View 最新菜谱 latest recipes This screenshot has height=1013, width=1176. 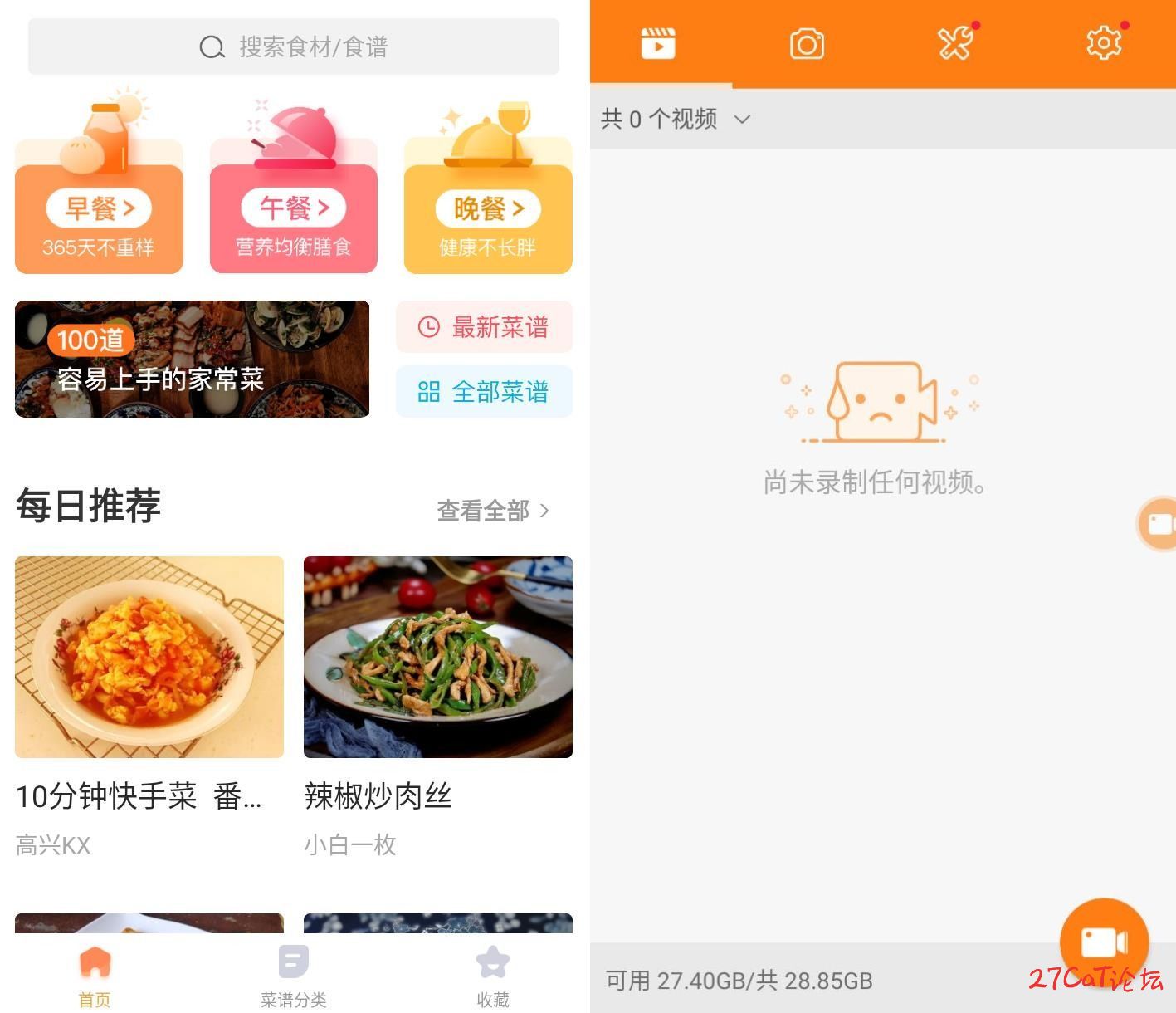click(x=484, y=327)
